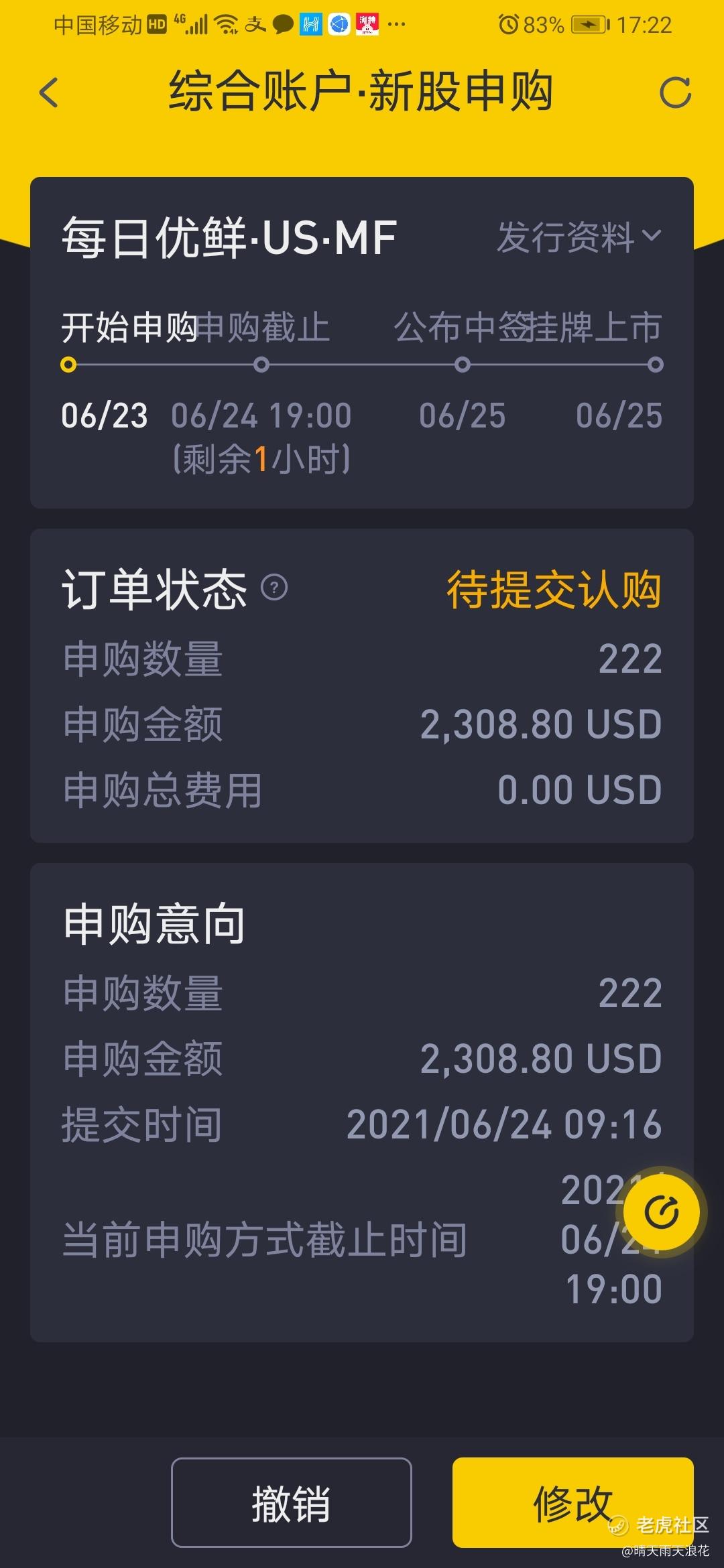This screenshot has height=1568, width=724.
Task: Open the help icon beside 订单状态
Action: coord(274,588)
